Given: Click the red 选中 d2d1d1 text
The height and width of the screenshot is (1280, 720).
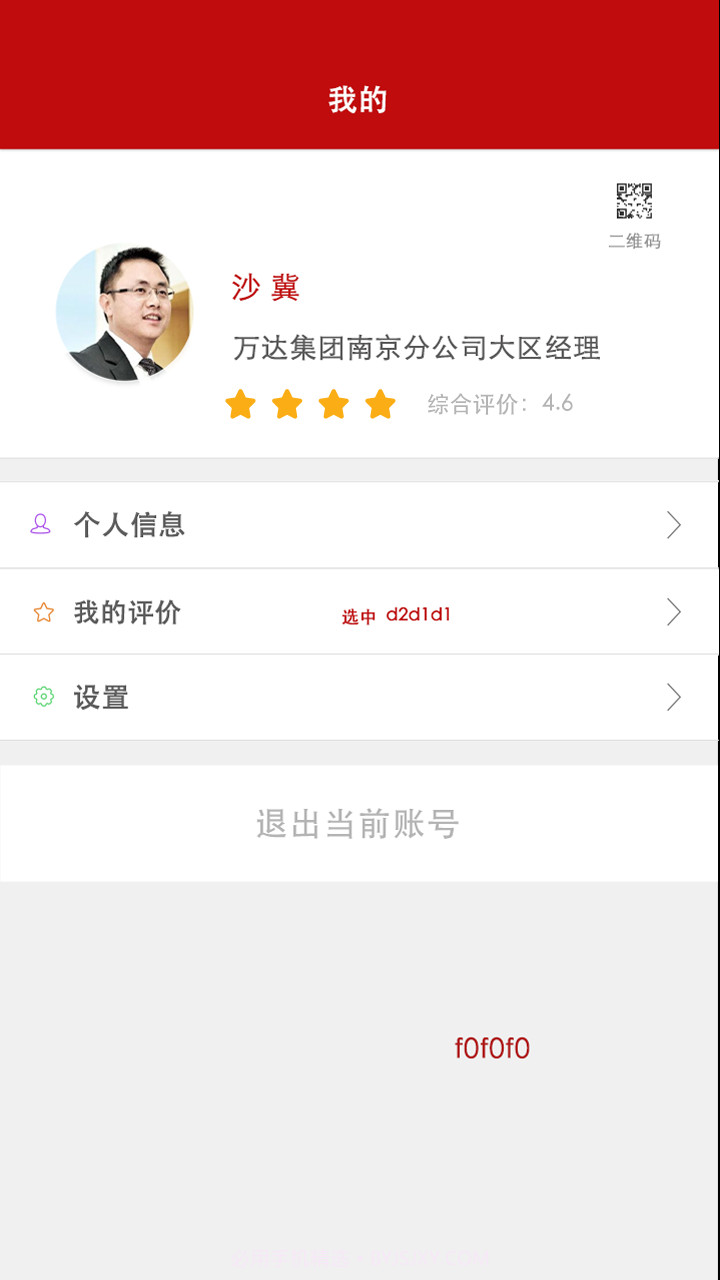Looking at the screenshot, I should click(x=396, y=614).
